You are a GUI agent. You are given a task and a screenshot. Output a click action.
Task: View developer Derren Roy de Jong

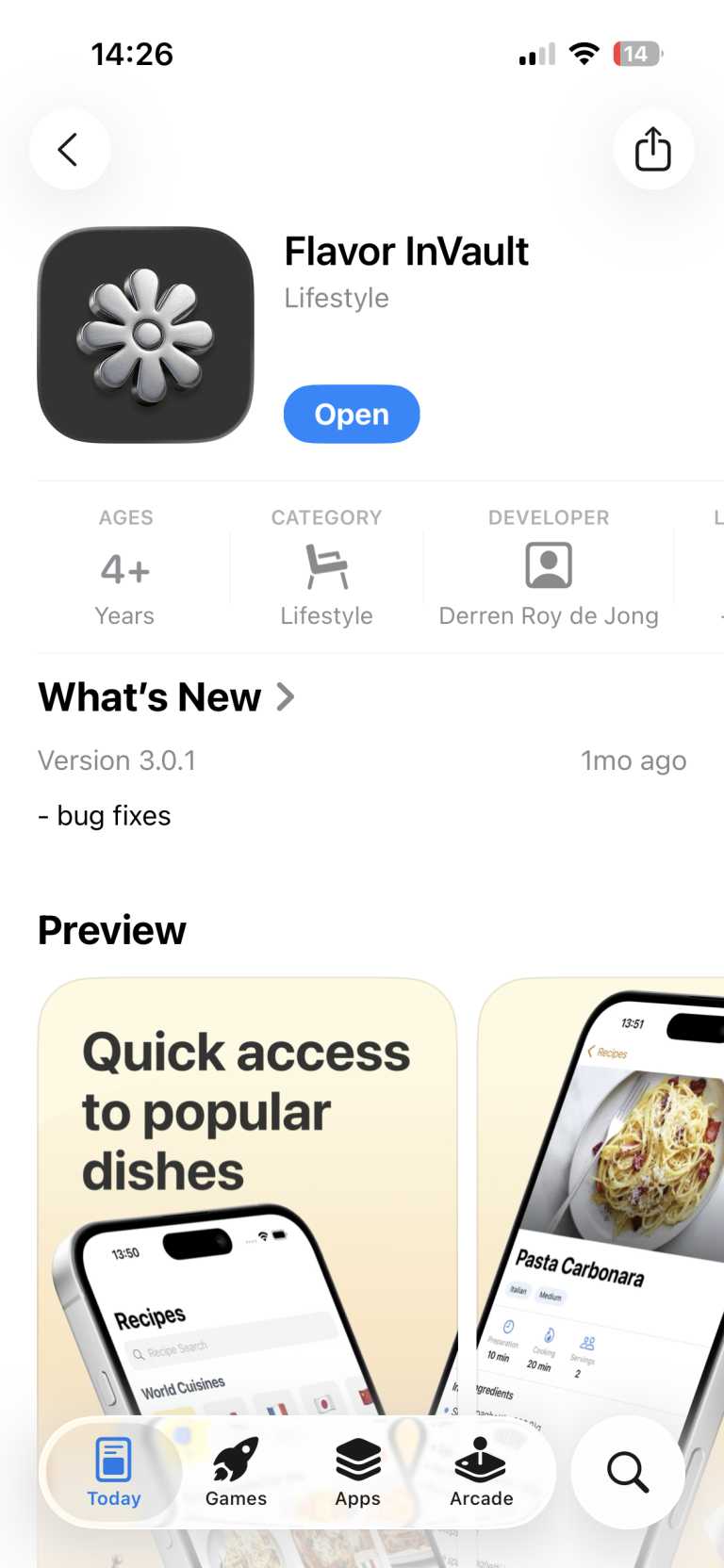pos(548,570)
